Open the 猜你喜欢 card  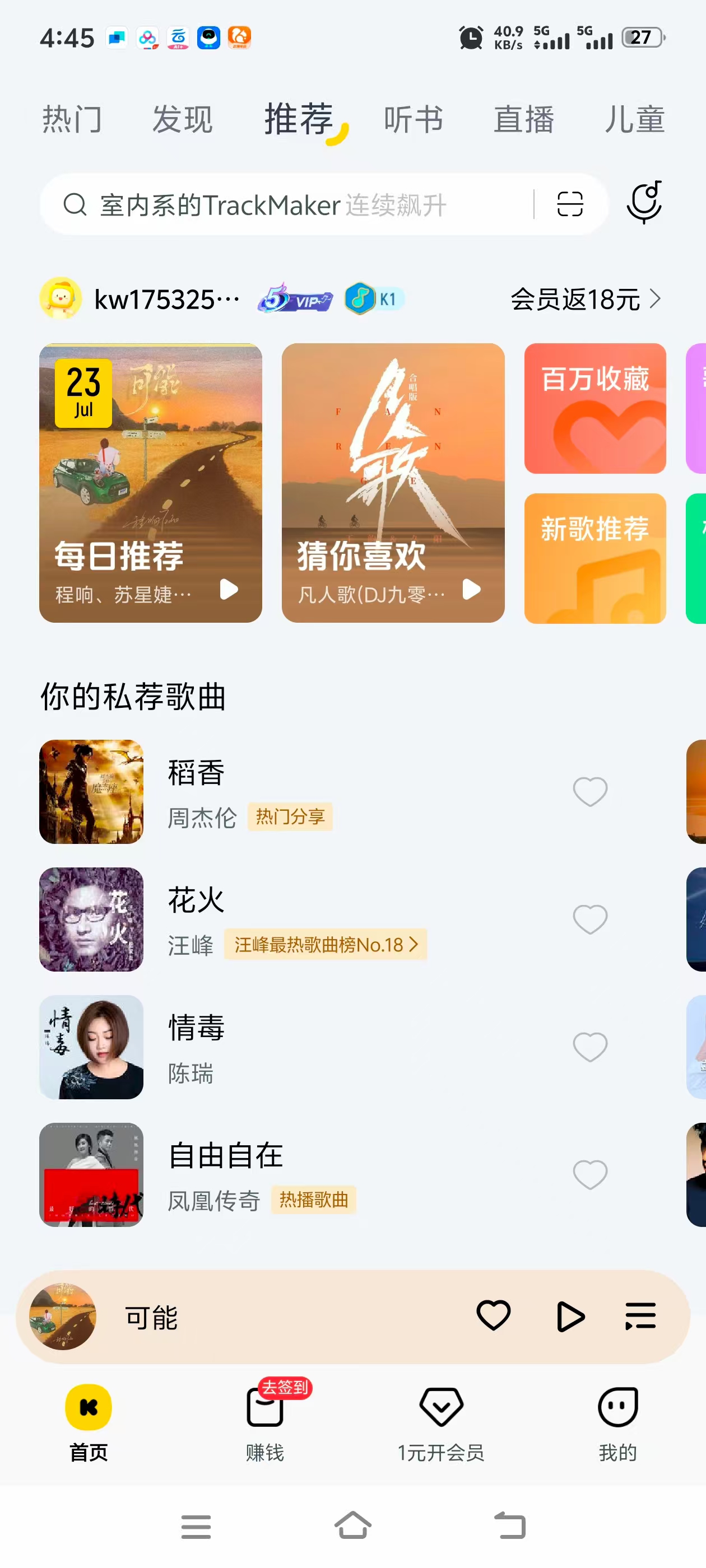tap(393, 482)
